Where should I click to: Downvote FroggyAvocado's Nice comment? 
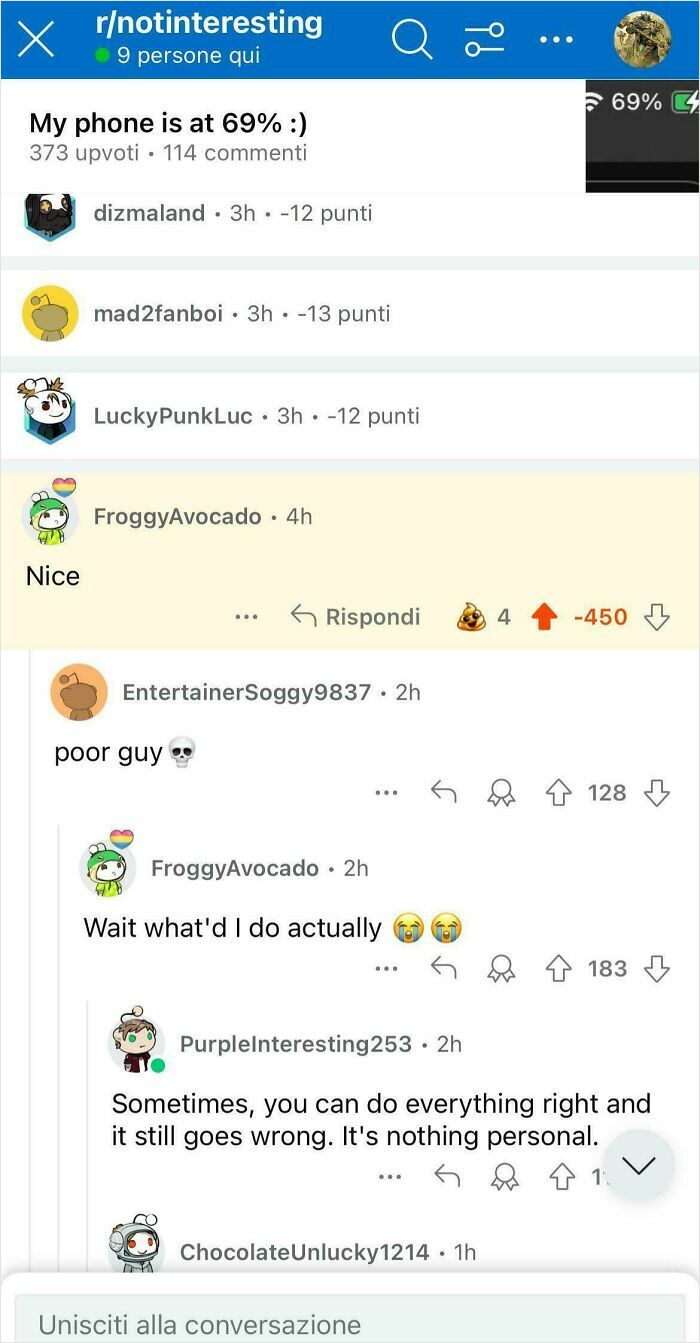coord(656,617)
